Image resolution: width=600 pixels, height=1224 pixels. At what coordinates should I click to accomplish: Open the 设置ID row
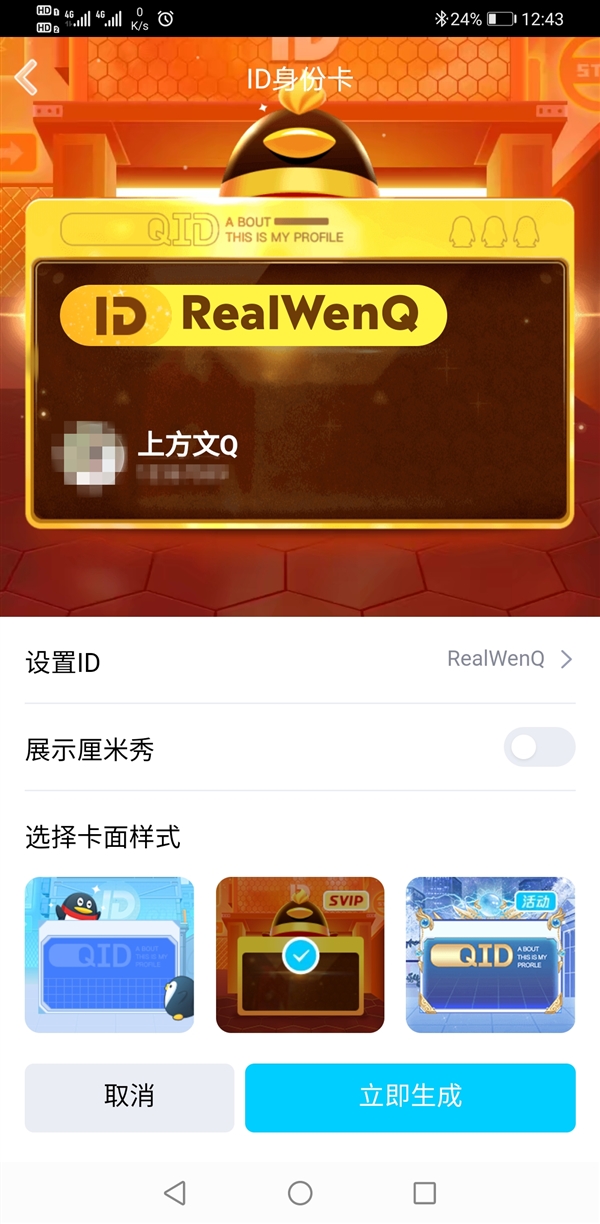300,660
